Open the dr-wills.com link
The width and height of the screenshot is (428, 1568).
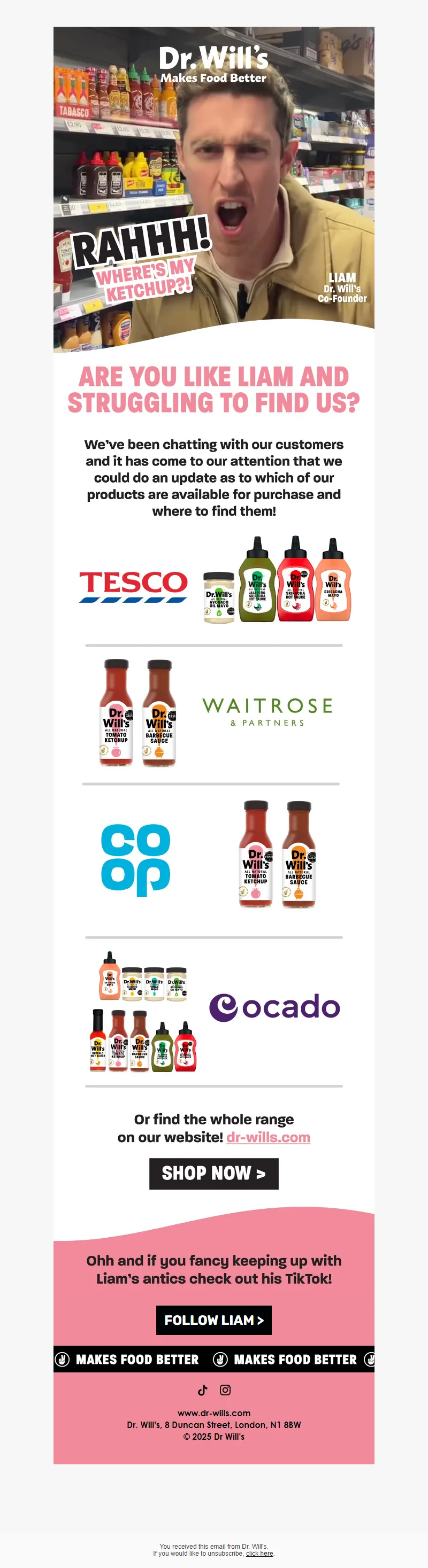pos(268,1137)
